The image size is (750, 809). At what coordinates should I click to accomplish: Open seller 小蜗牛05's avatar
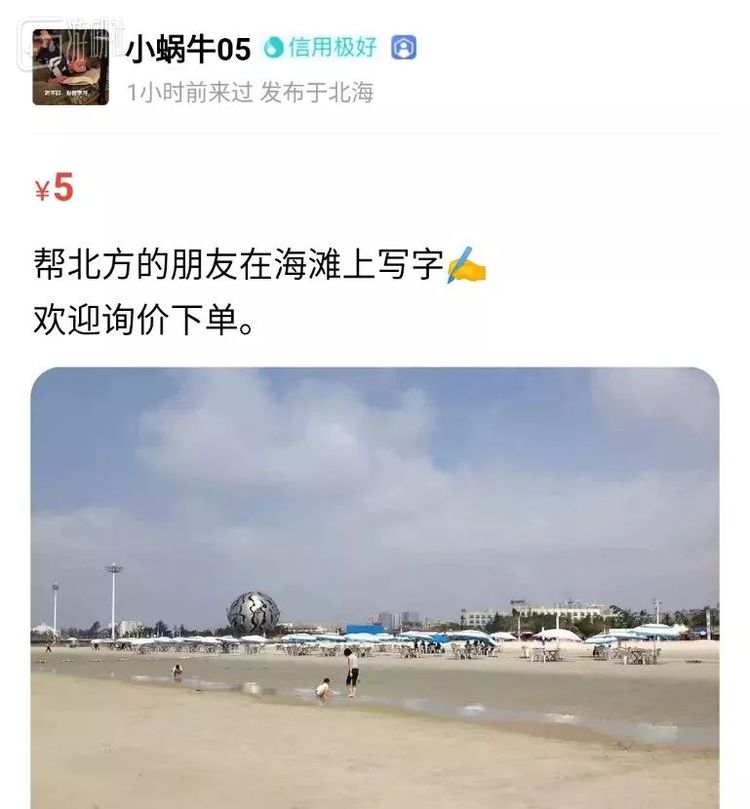point(70,67)
